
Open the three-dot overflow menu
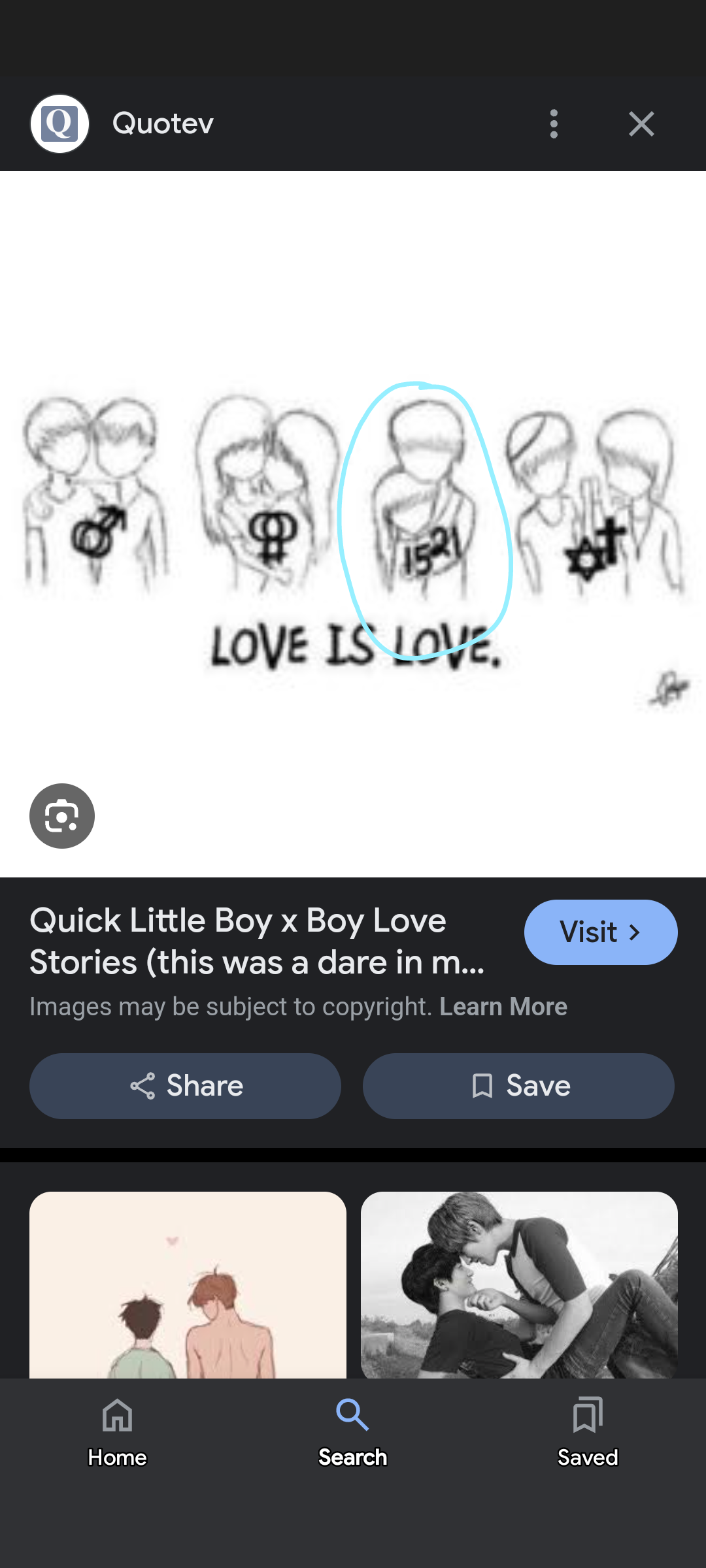point(554,123)
